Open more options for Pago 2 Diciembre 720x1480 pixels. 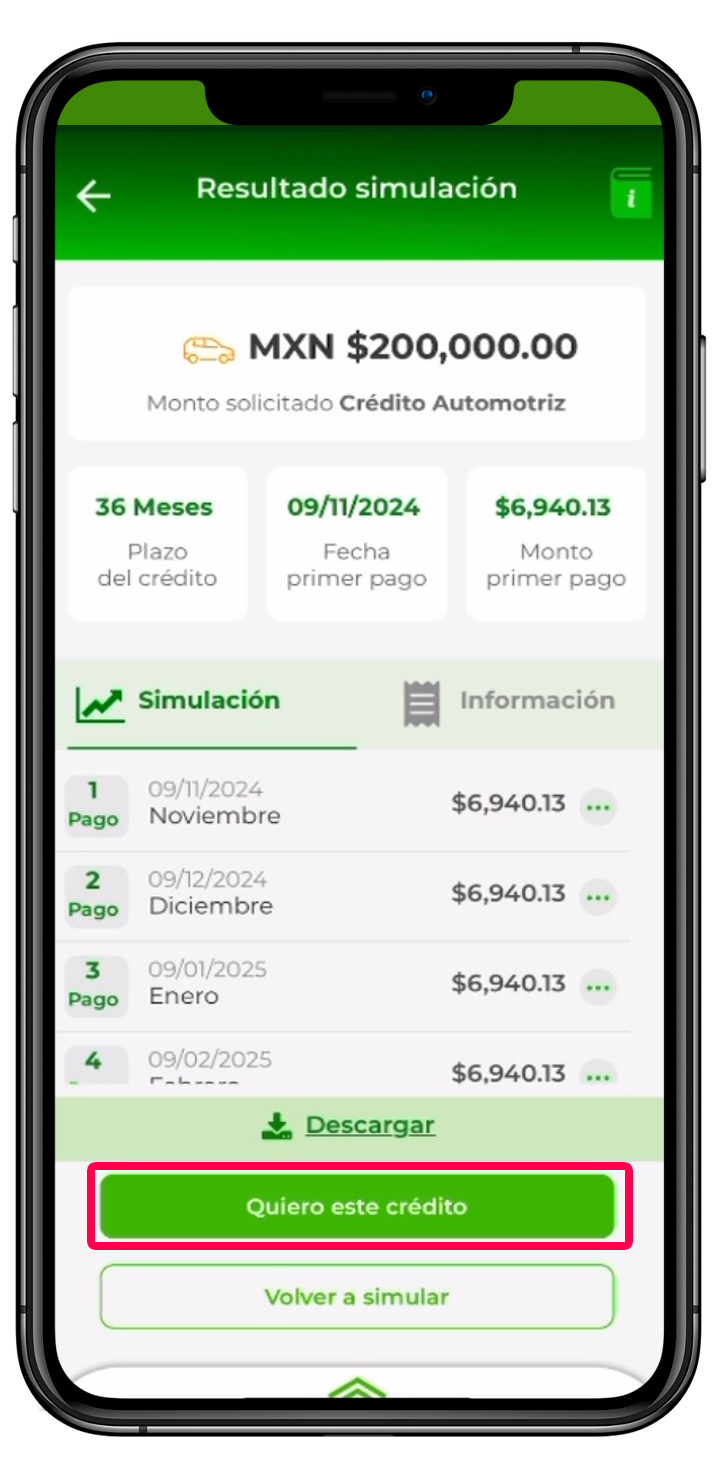point(598,896)
